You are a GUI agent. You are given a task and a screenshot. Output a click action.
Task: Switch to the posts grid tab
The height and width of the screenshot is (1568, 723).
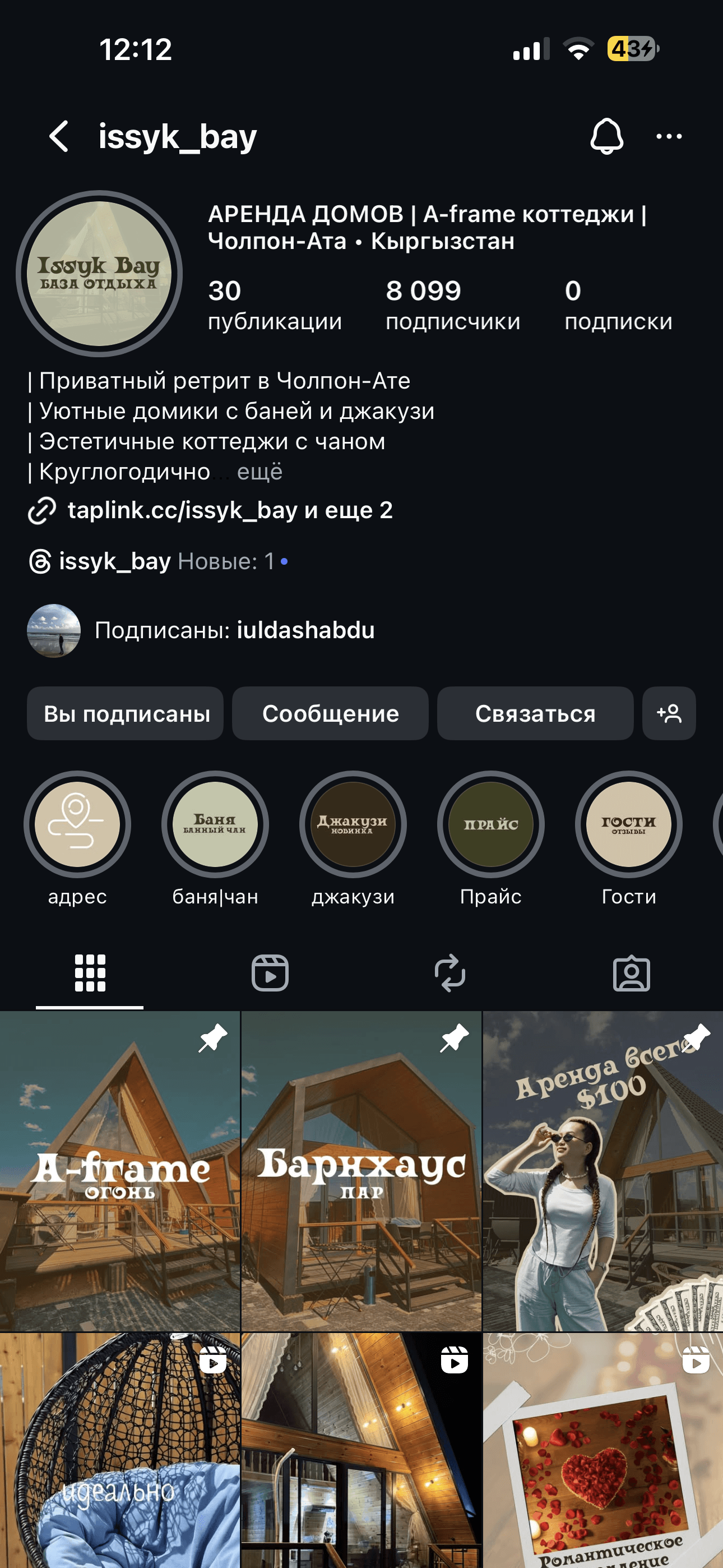90,972
